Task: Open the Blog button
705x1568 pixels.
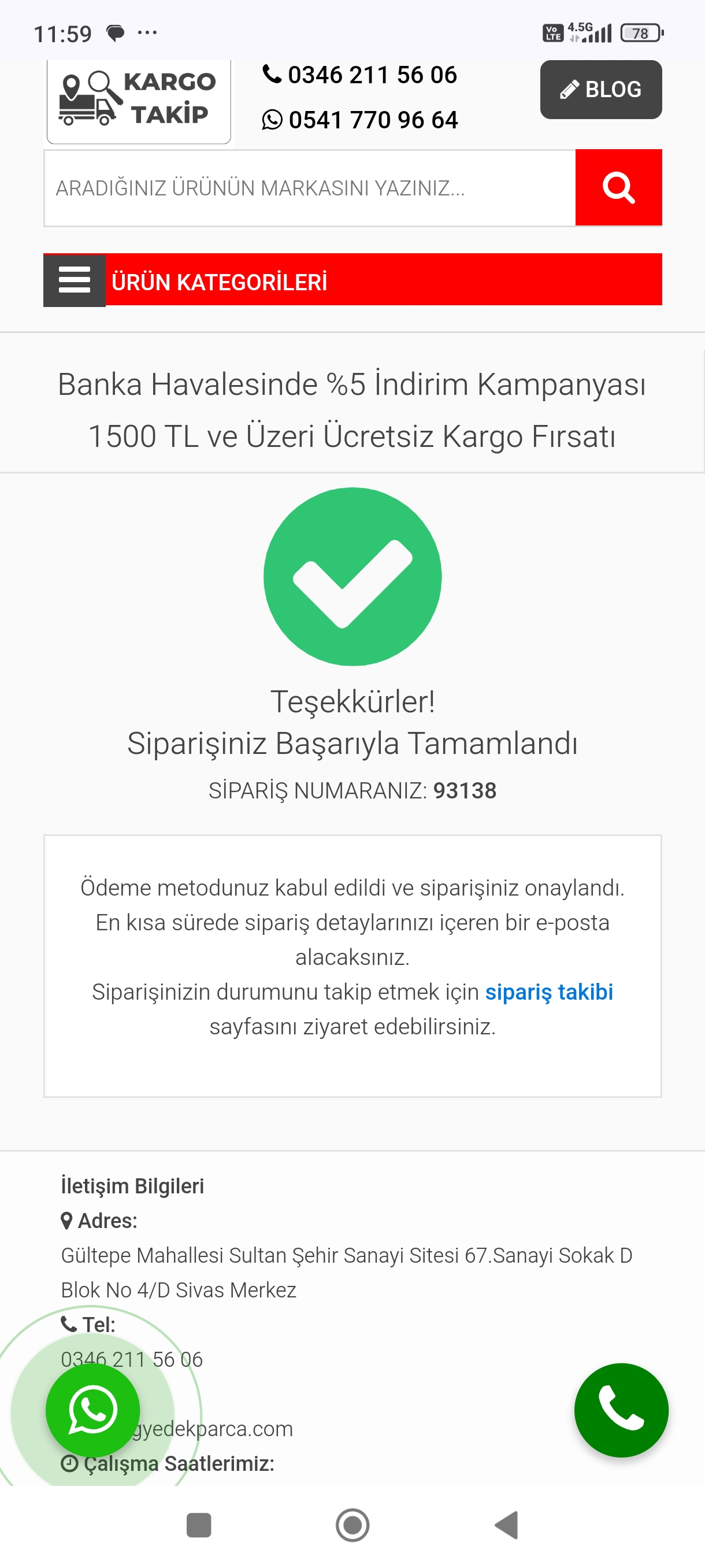Action: click(x=600, y=90)
